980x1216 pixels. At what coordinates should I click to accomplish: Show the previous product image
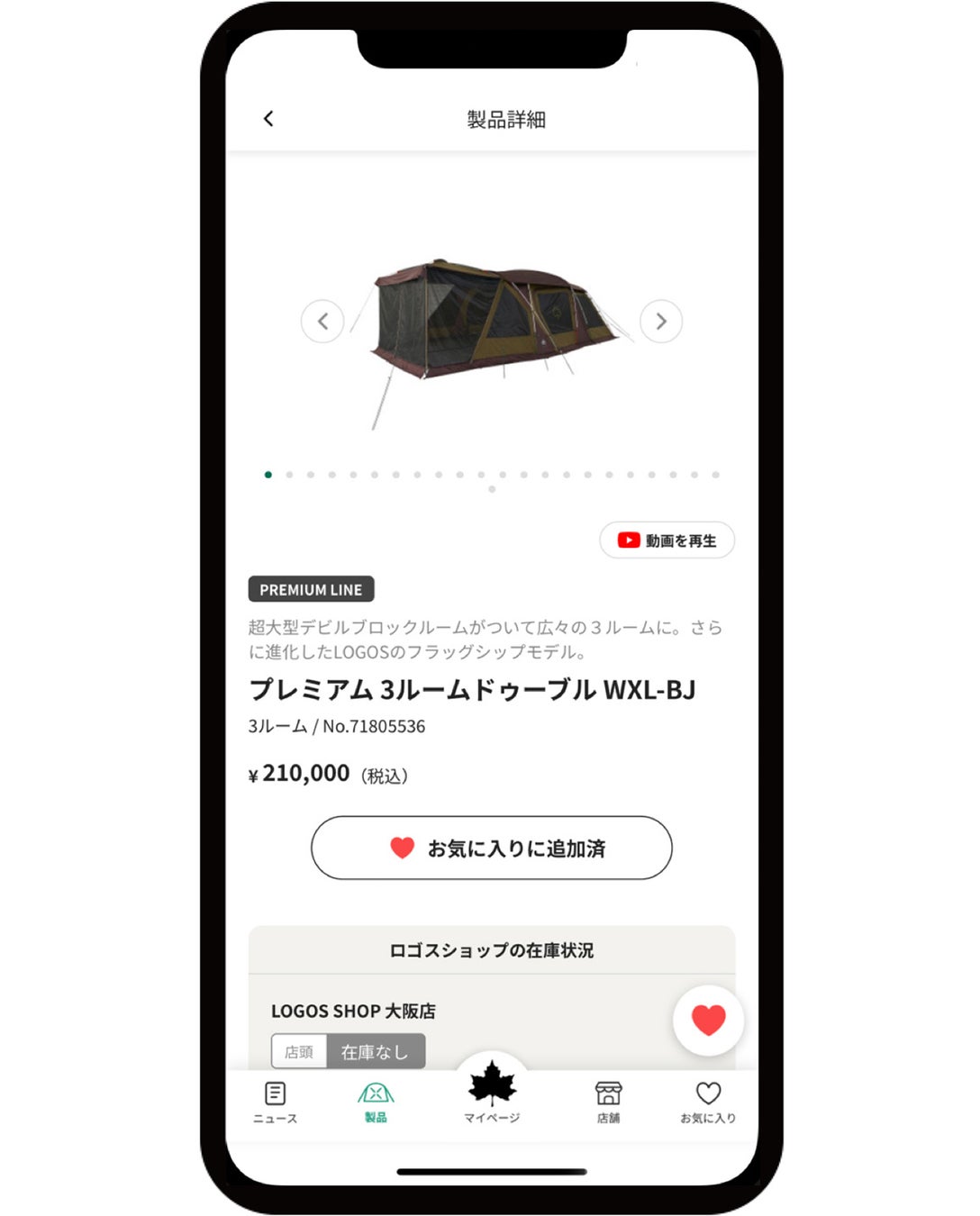coord(322,321)
